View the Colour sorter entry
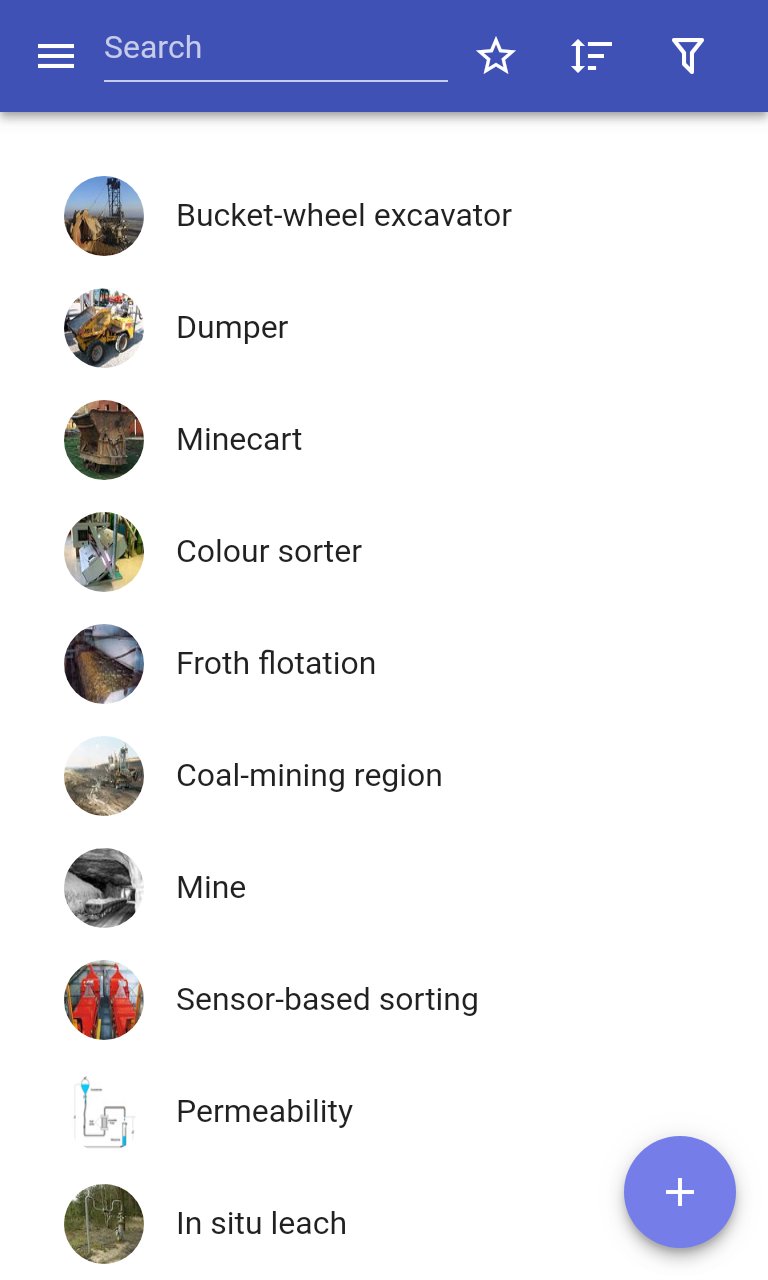 (384, 552)
